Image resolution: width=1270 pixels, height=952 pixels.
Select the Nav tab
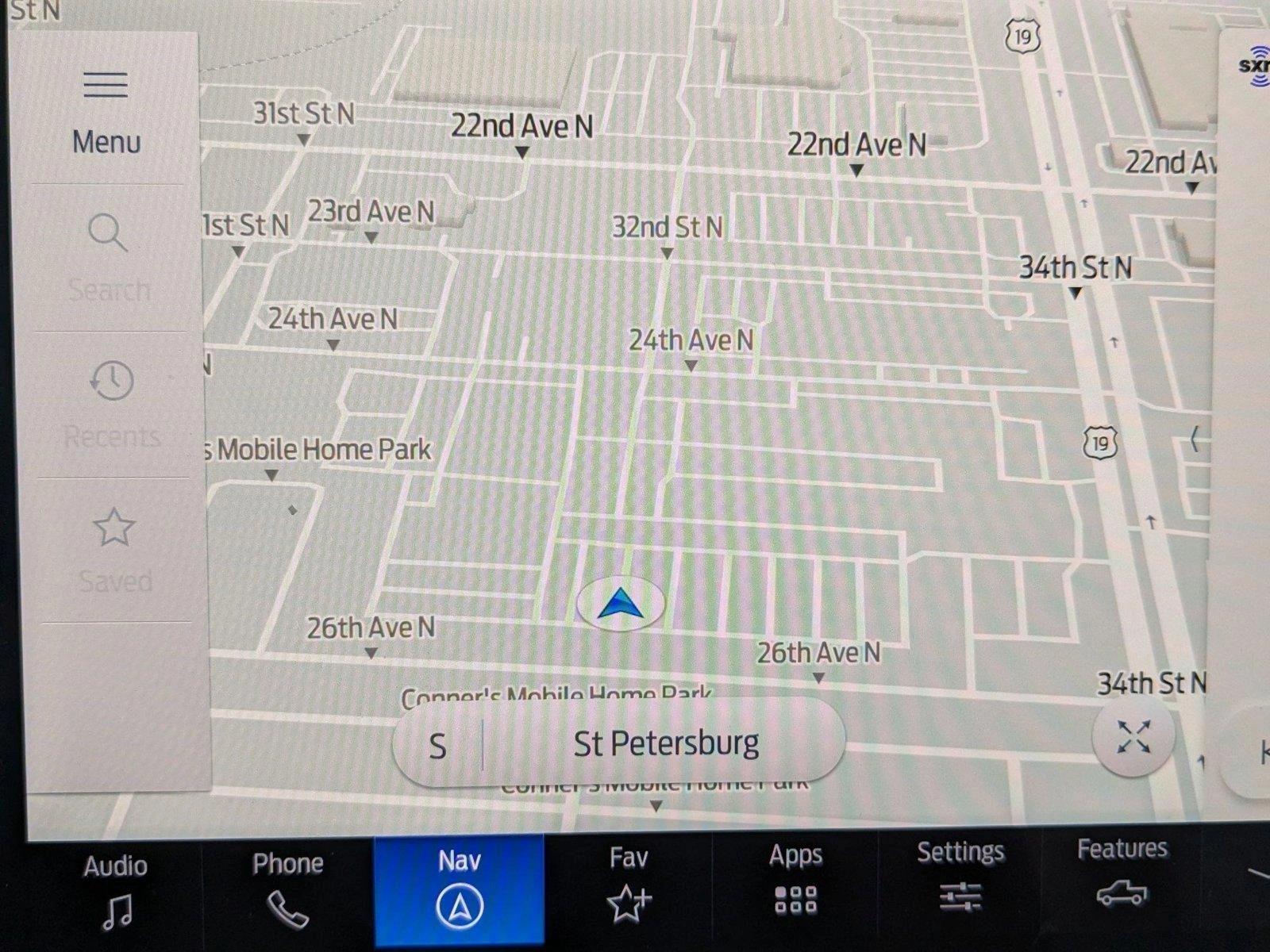460,889
